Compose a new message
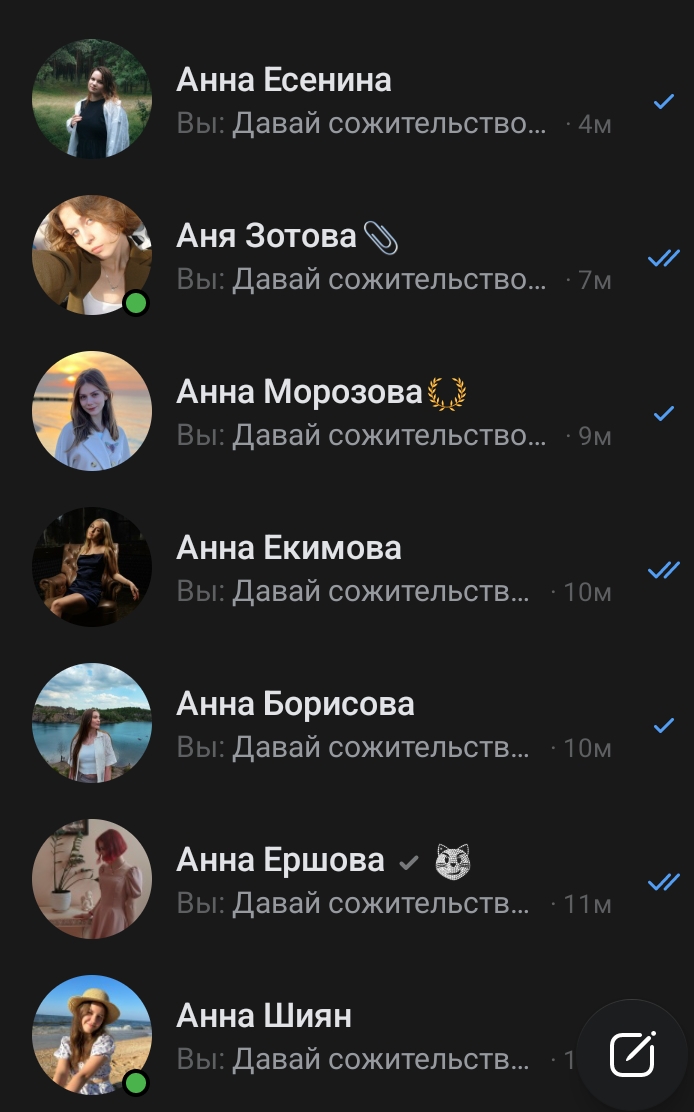Screen dimensions: 694x1112 (x=633, y=1053)
